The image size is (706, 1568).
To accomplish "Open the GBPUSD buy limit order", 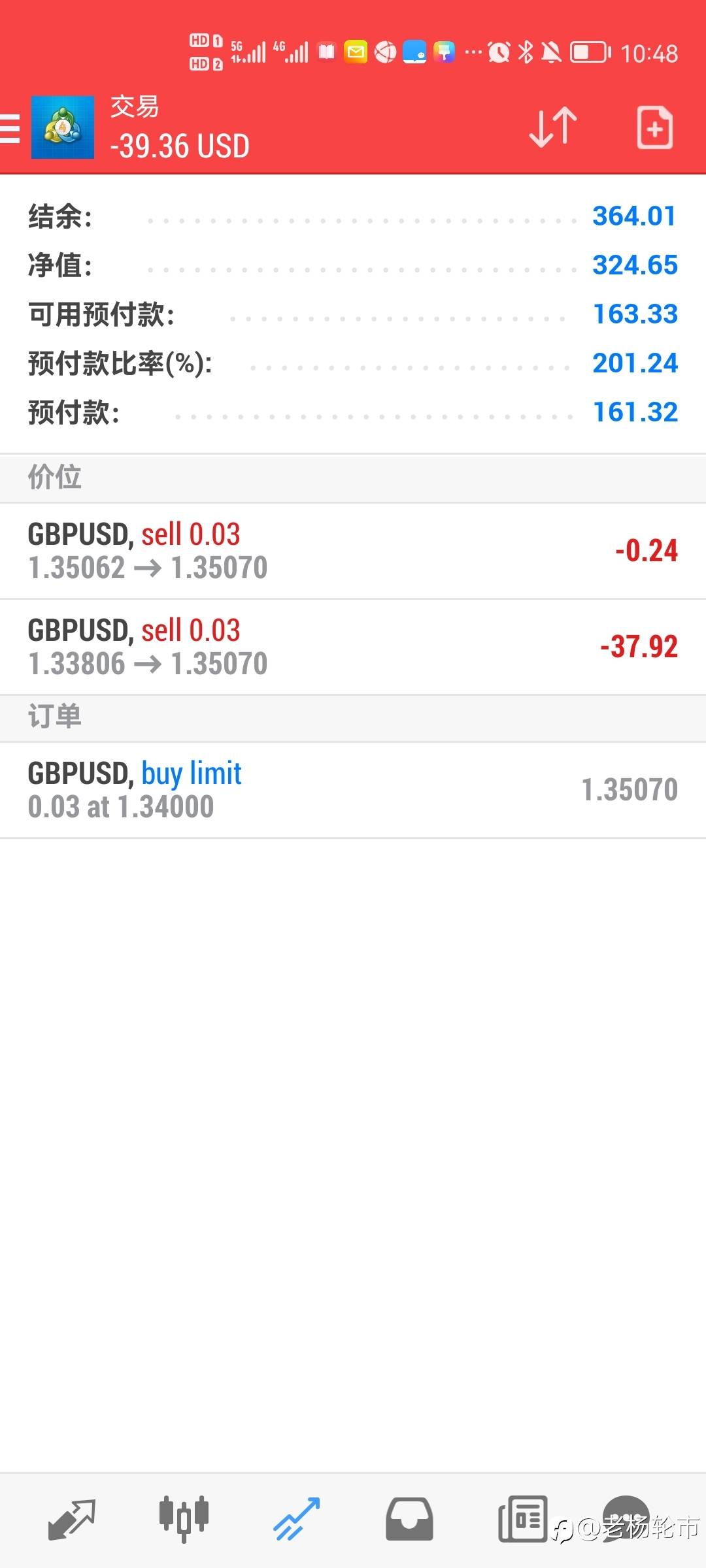I will 353,790.
